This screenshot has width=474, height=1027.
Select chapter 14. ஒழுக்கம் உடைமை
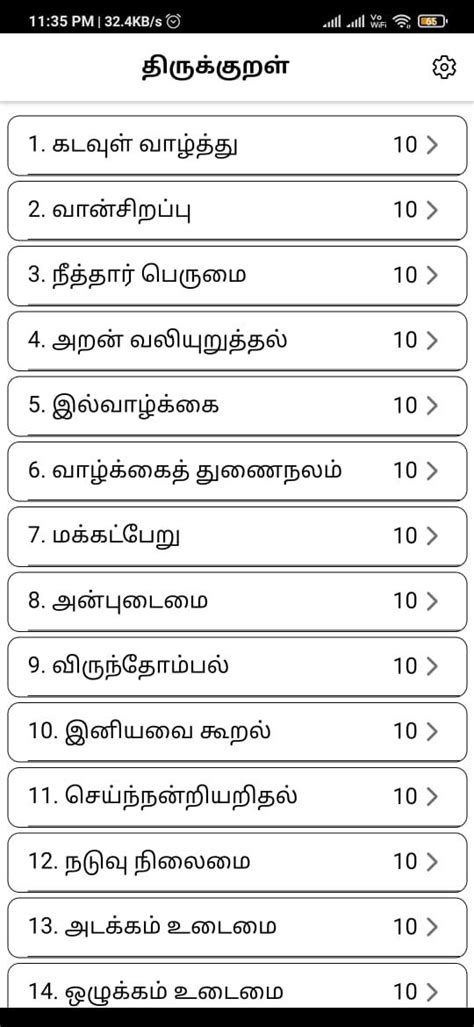237,985
